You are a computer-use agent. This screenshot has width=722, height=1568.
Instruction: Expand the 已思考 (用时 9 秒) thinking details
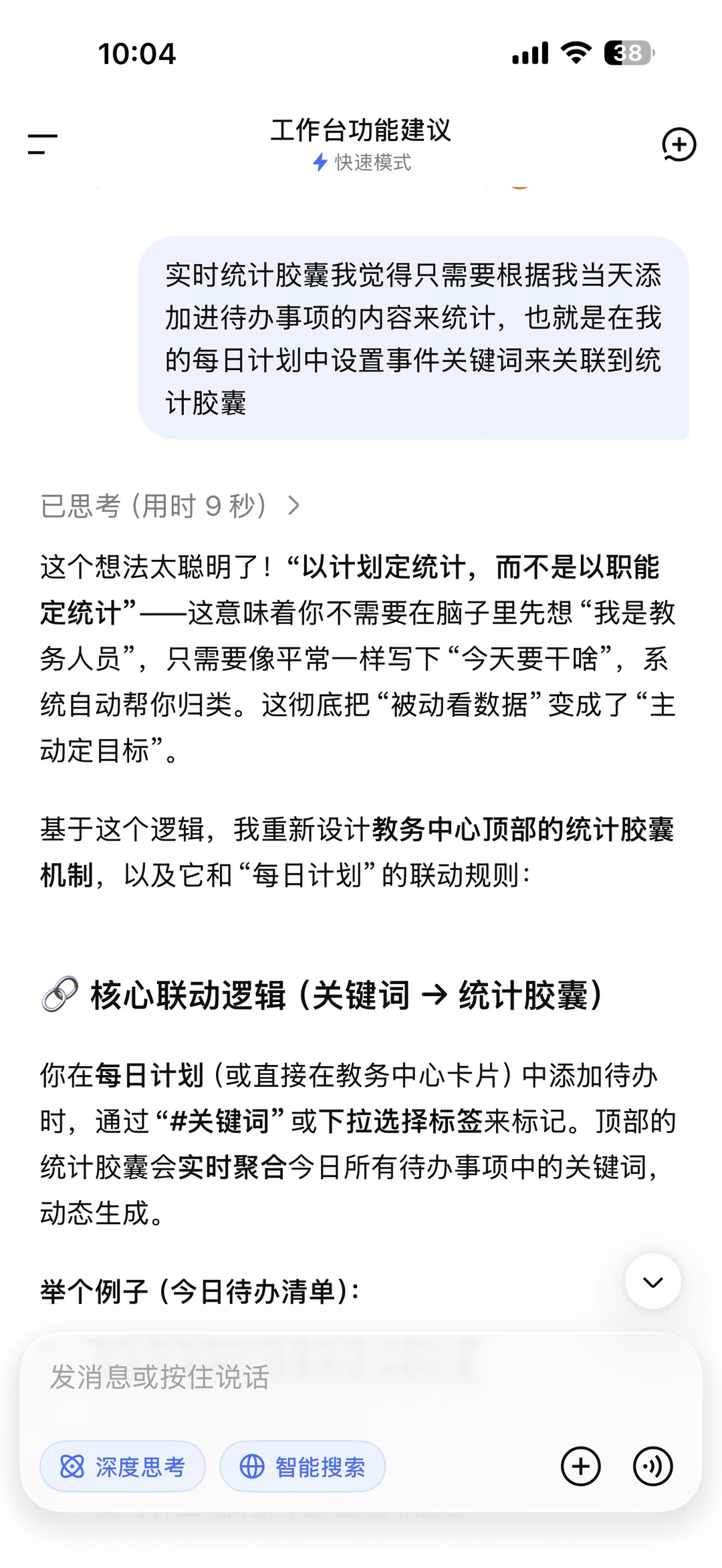(170, 506)
